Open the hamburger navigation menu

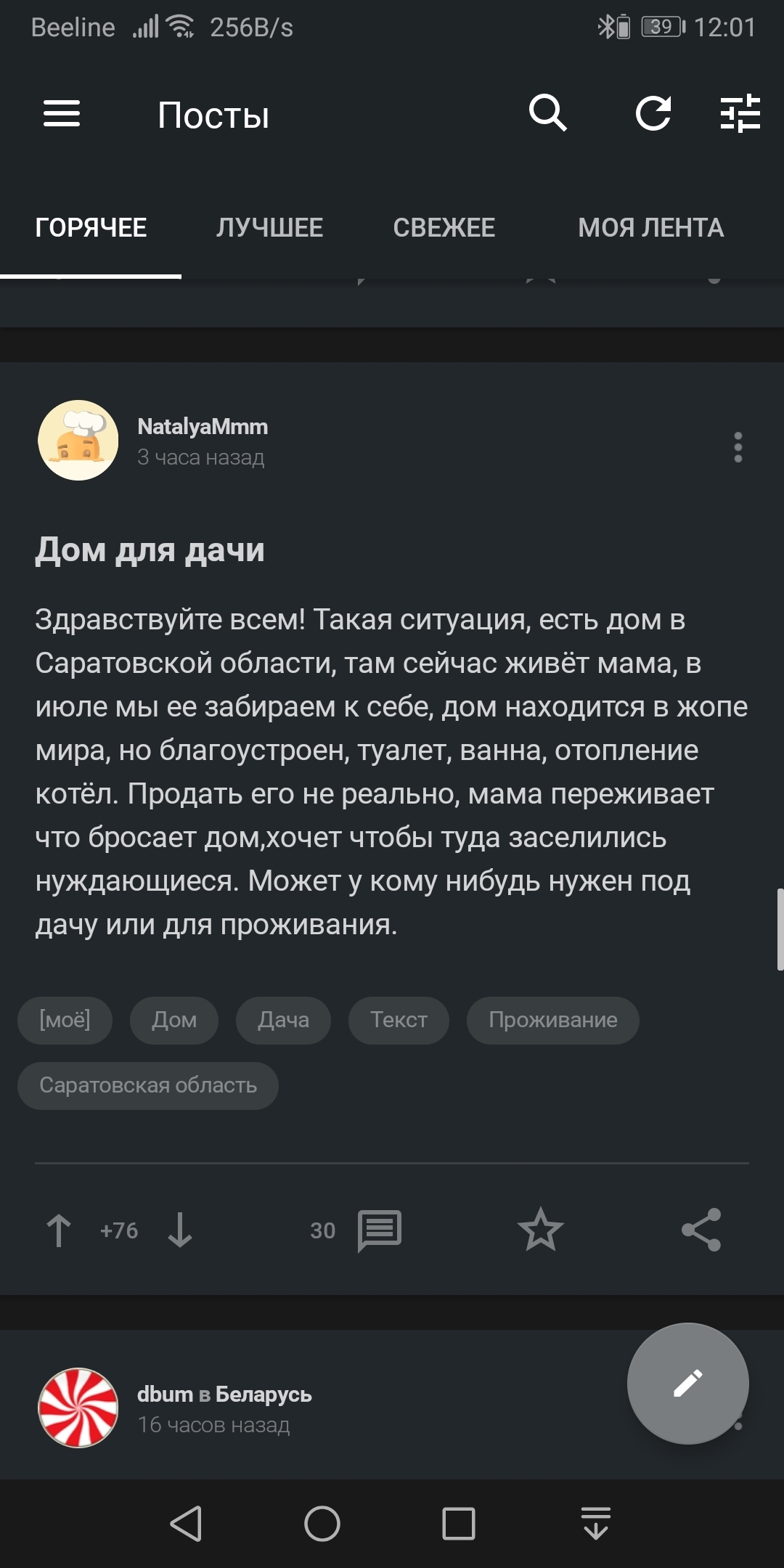[x=62, y=114]
